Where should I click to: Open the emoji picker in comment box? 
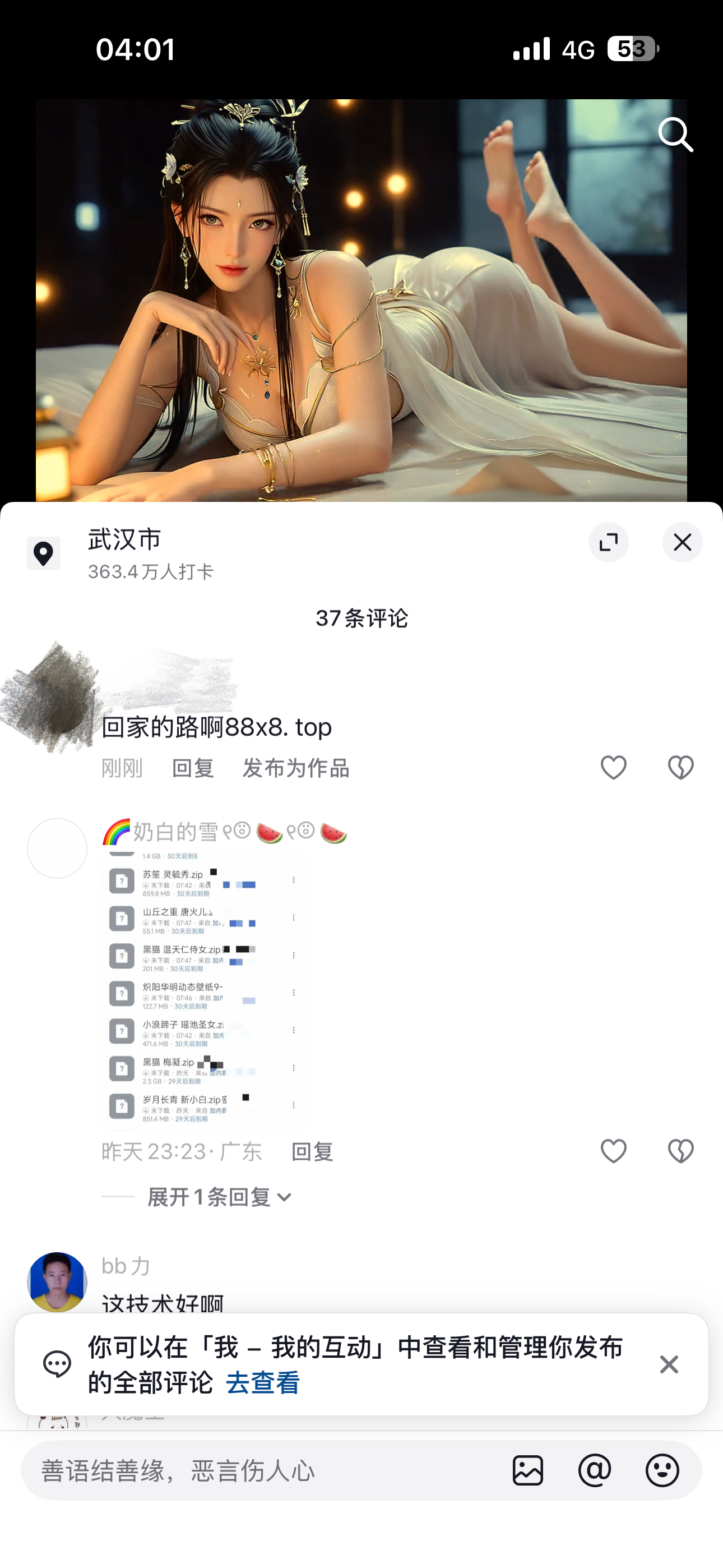tap(662, 1470)
